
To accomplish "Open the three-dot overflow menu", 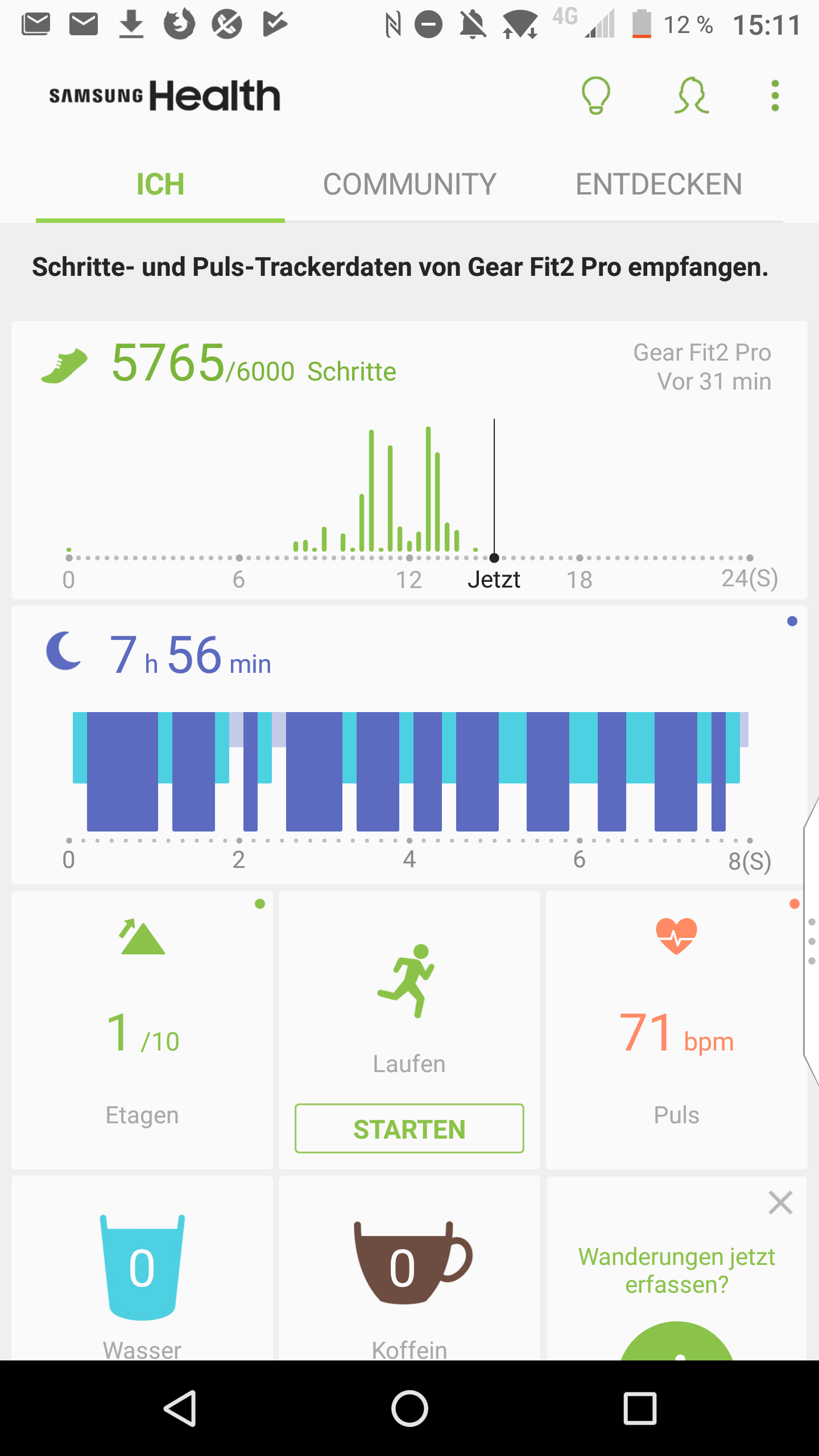I will [775, 96].
